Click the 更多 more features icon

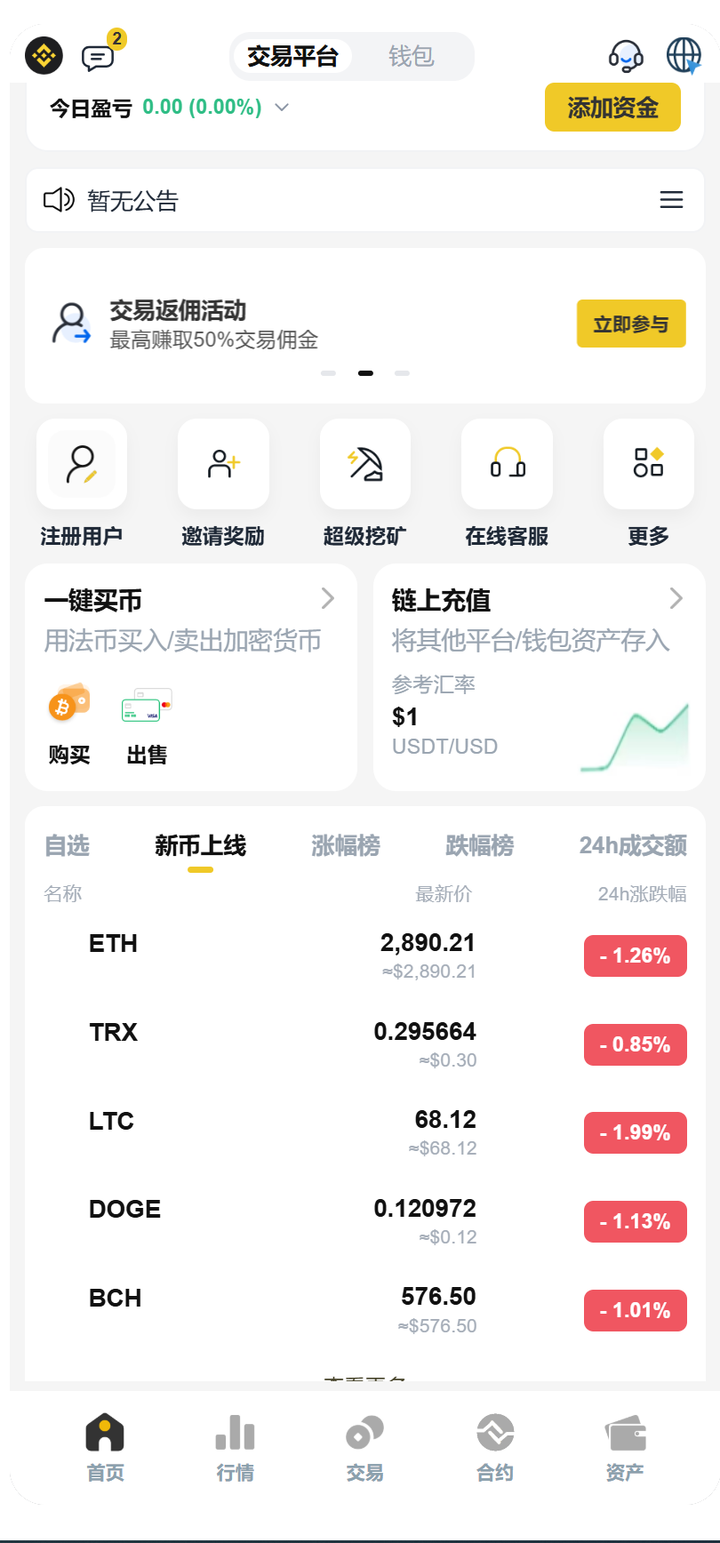[x=648, y=464]
